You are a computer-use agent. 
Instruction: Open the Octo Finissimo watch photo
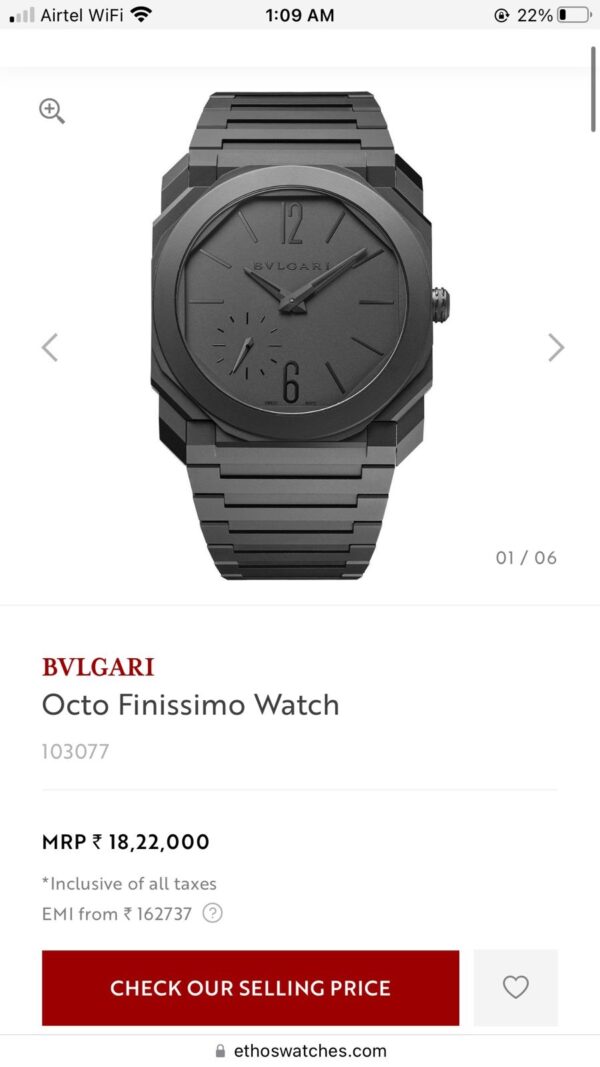point(295,335)
